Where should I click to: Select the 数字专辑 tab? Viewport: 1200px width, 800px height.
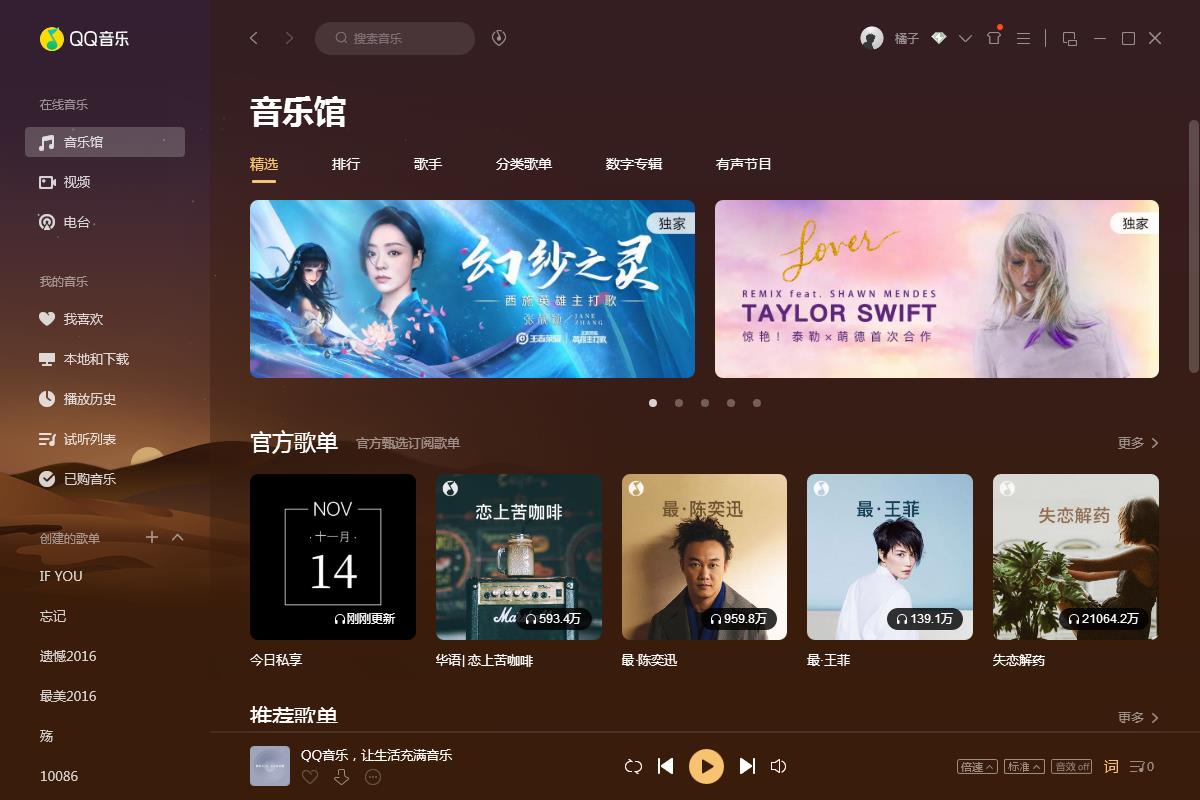(x=634, y=164)
